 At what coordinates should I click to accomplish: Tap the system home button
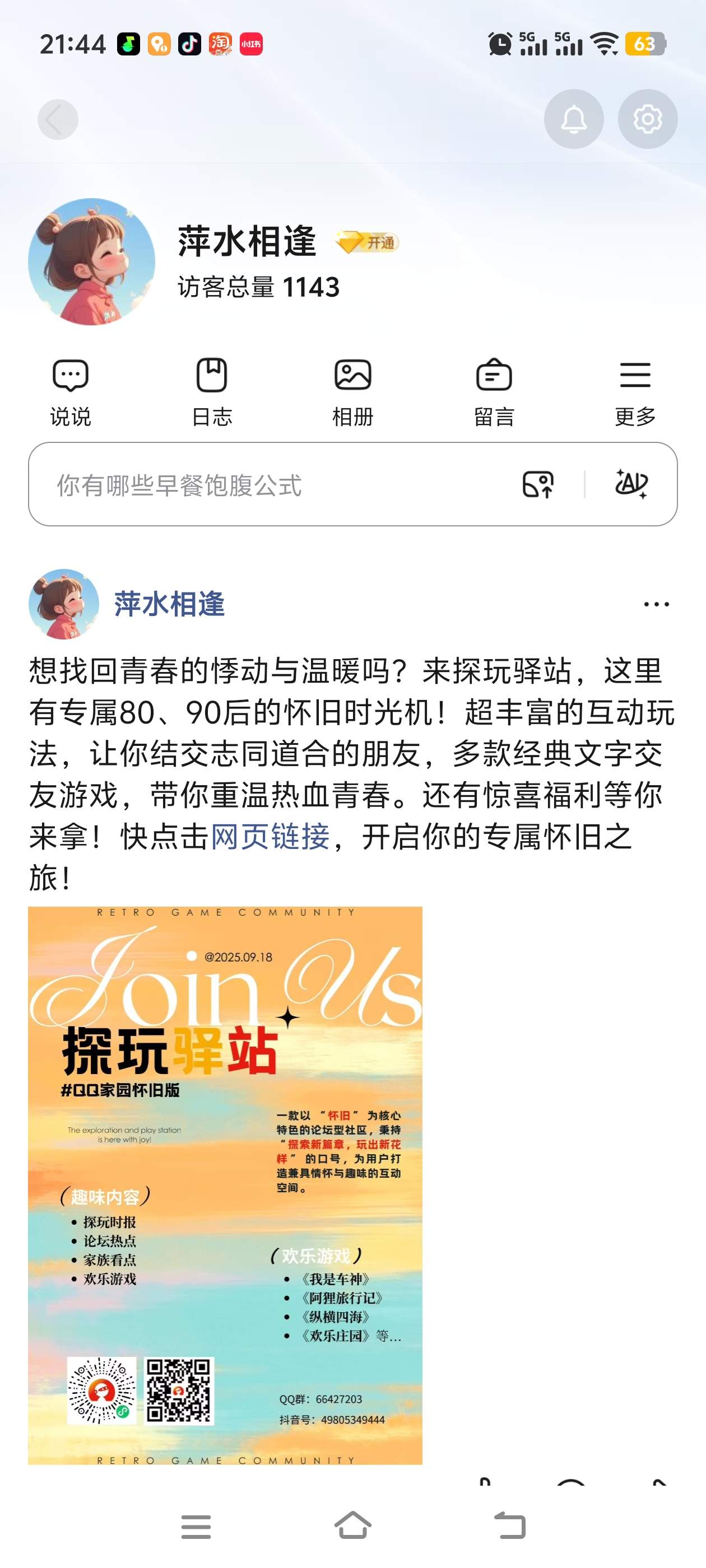352,1526
